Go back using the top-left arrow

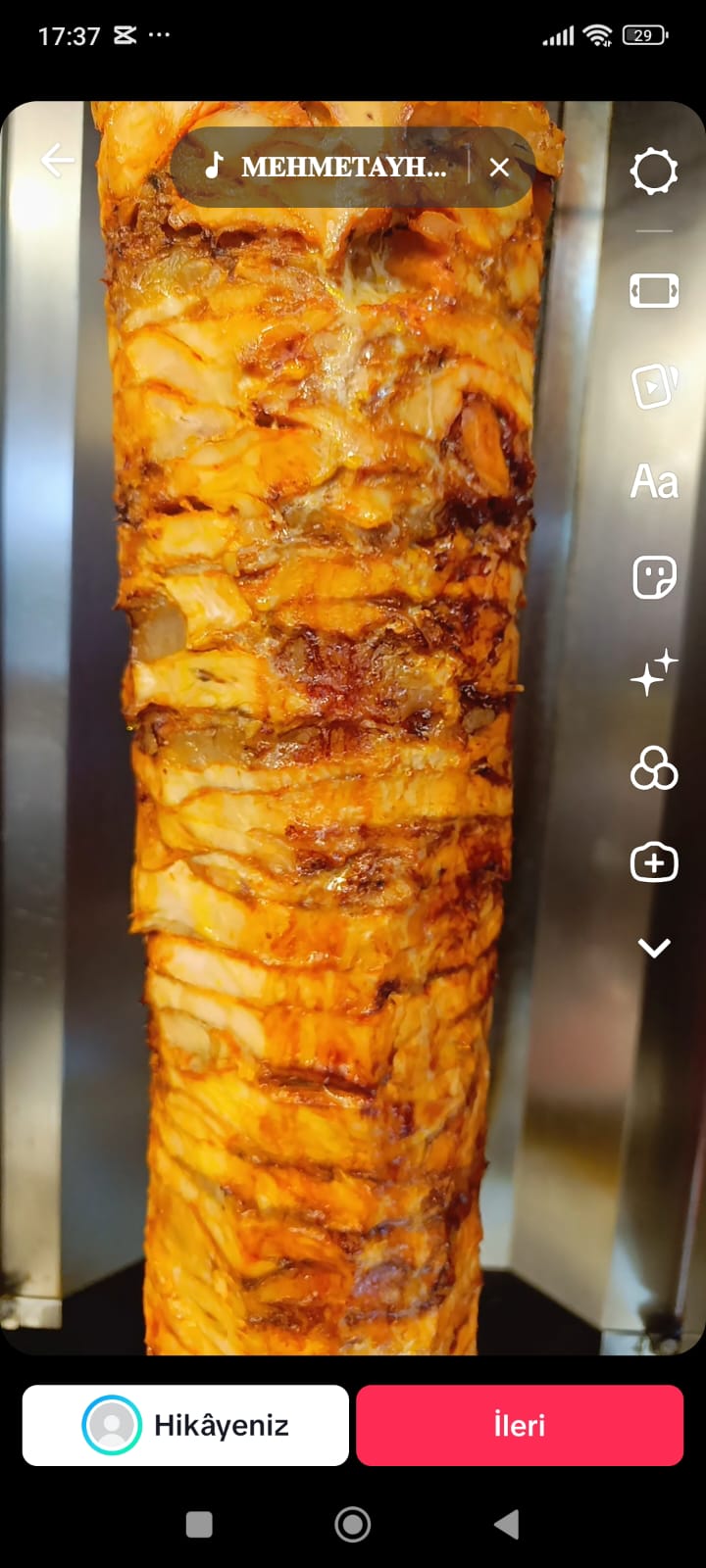coord(57,161)
